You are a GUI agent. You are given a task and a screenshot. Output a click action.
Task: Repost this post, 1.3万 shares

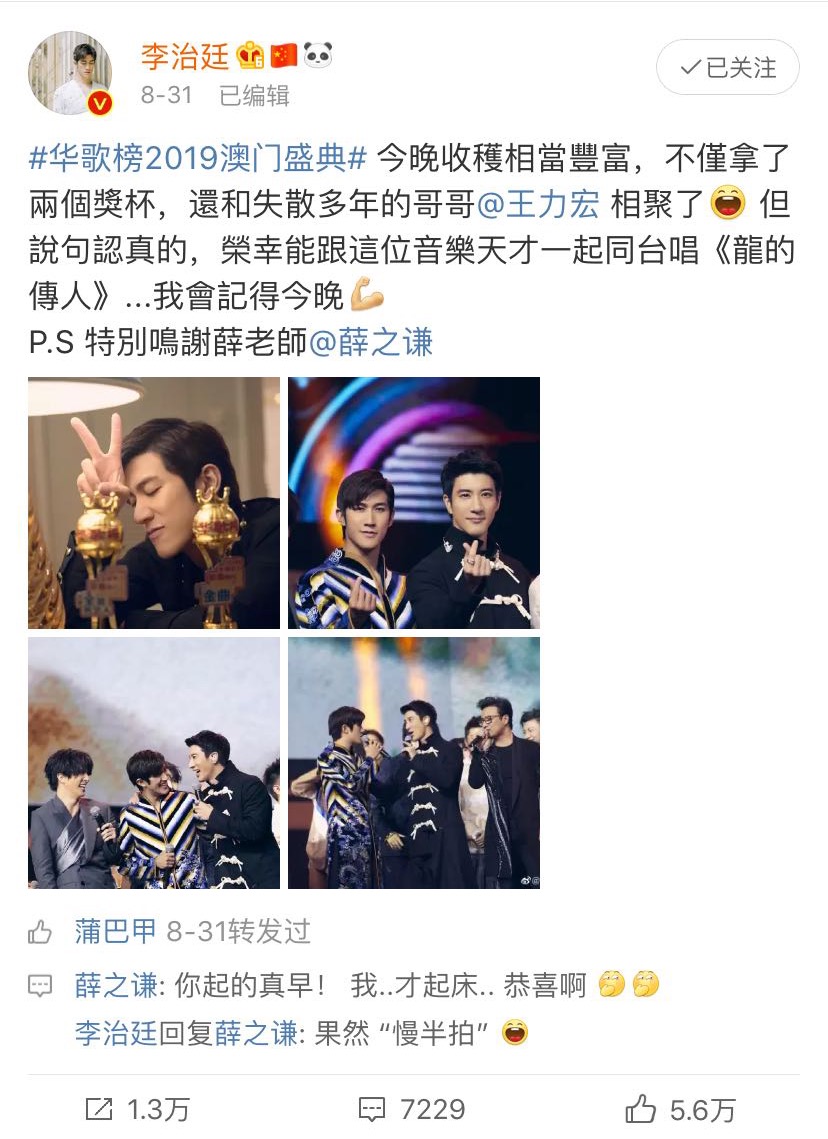point(138,1109)
